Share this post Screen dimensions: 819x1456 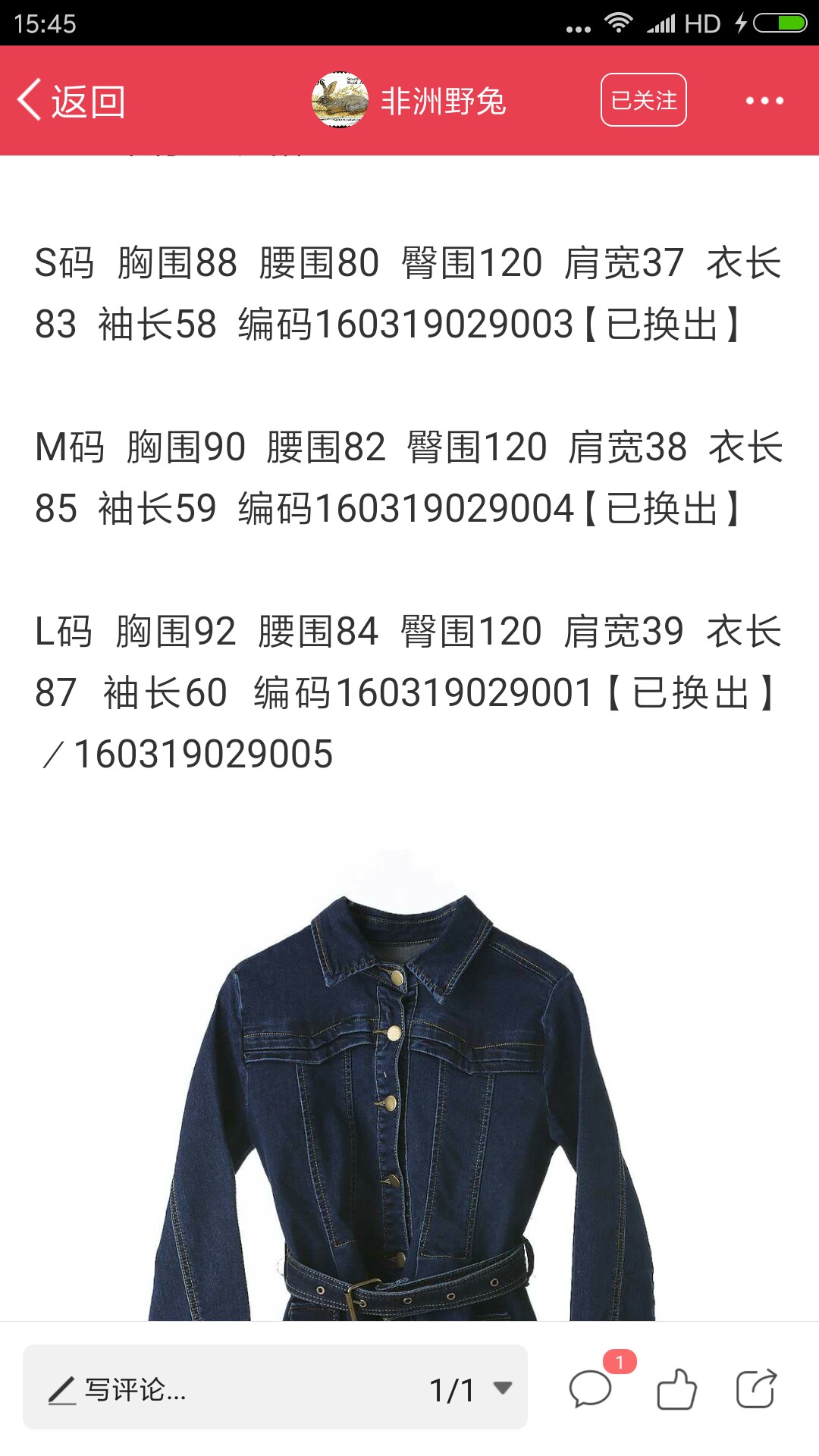click(757, 1389)
